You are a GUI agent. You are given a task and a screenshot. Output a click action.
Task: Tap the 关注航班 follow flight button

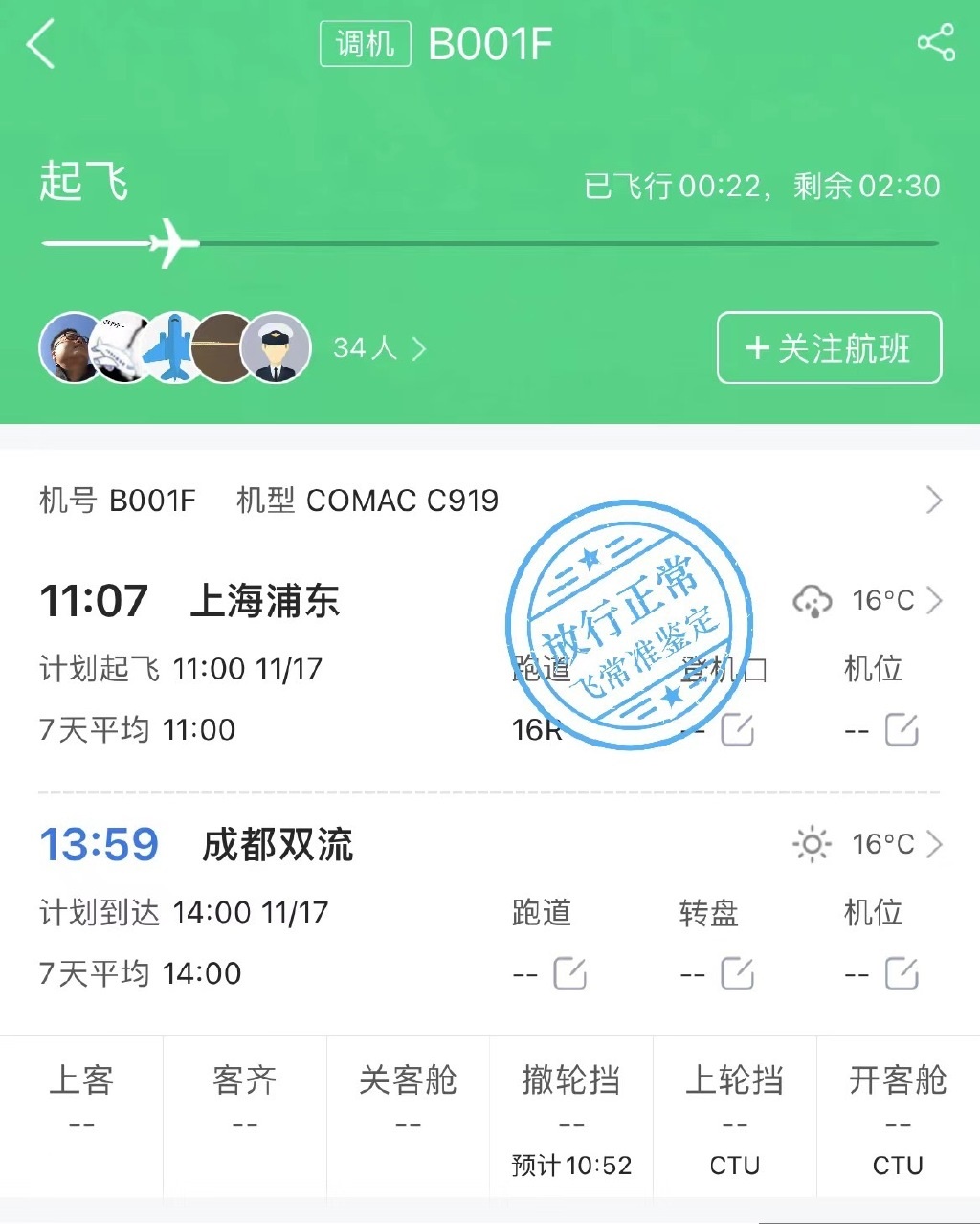[829, 348]
